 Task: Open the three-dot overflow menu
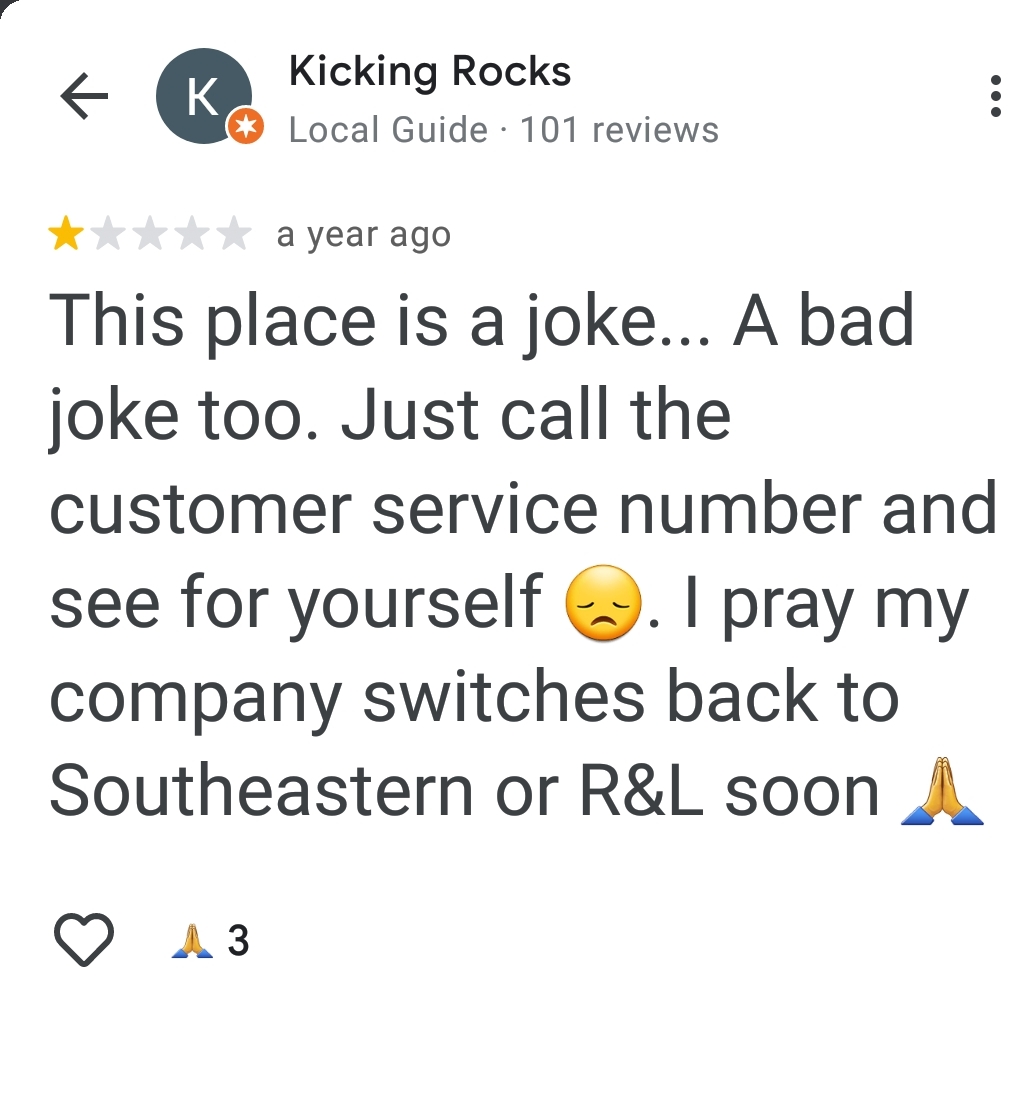coord(994,97)
